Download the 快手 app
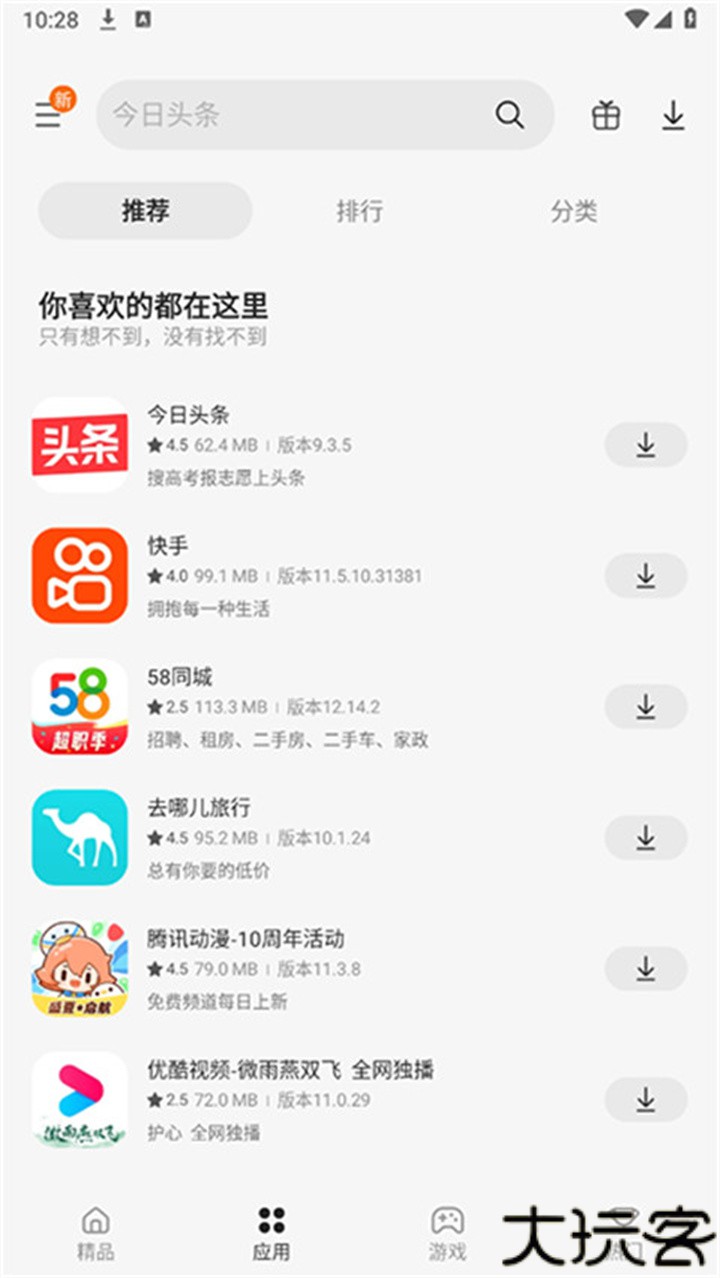 click(645, 576)
